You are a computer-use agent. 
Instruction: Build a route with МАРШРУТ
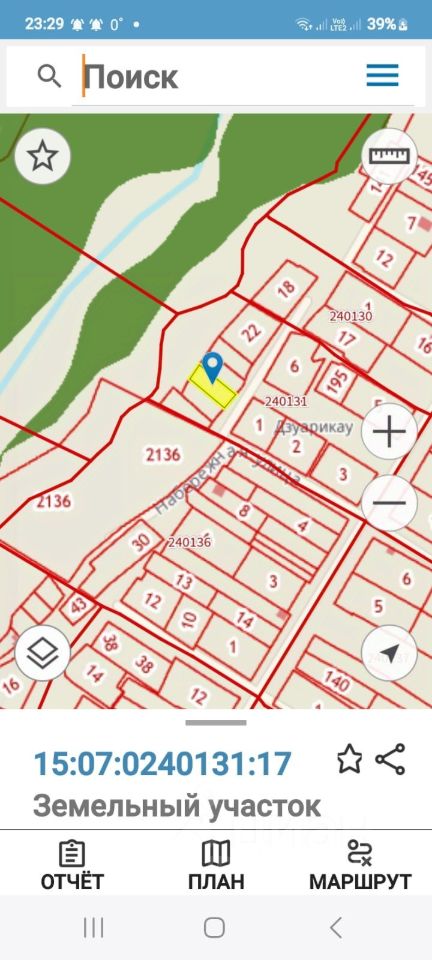[x=360, y=864]
